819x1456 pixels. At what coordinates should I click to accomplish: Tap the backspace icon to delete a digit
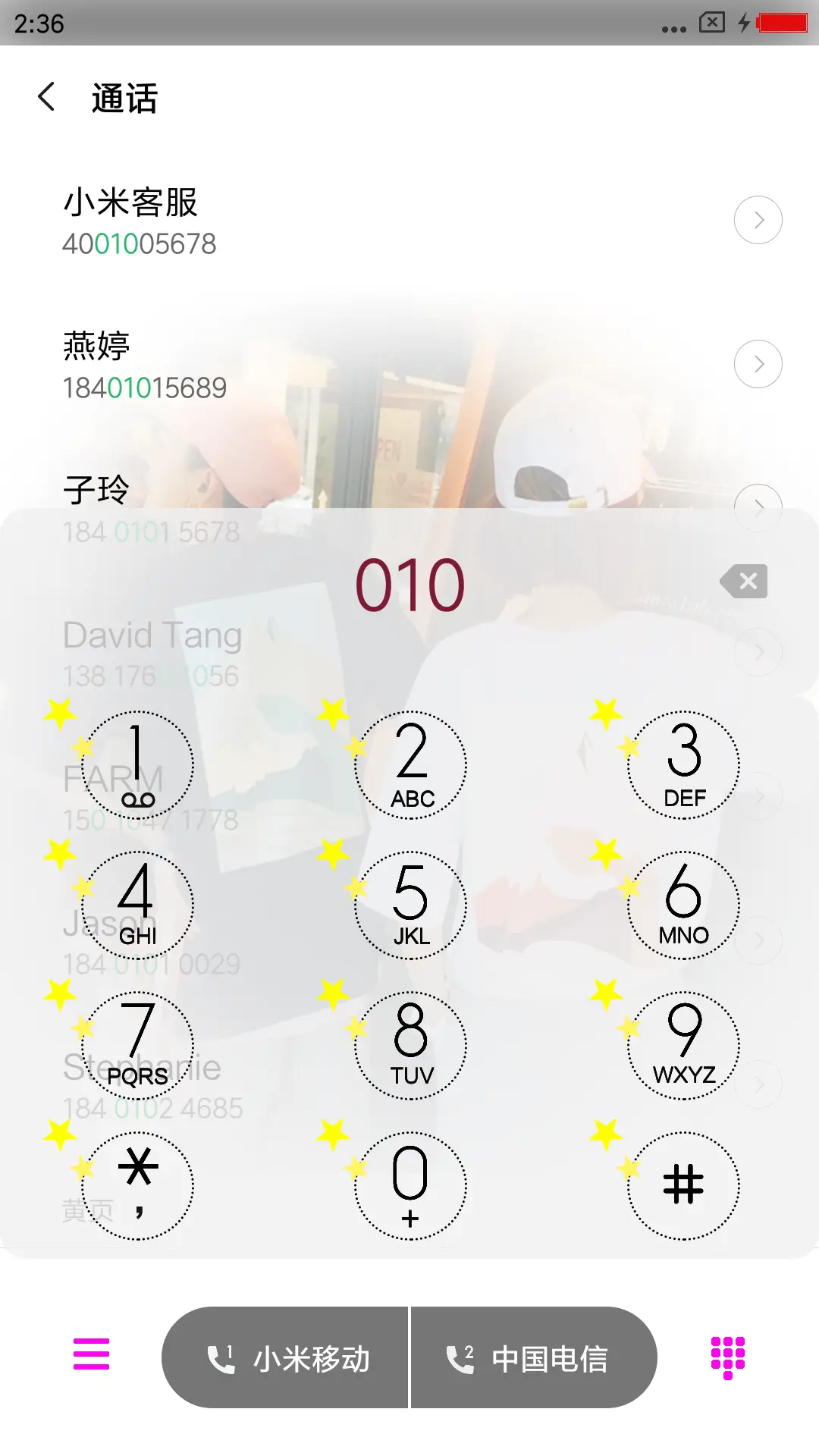point(745,582)
